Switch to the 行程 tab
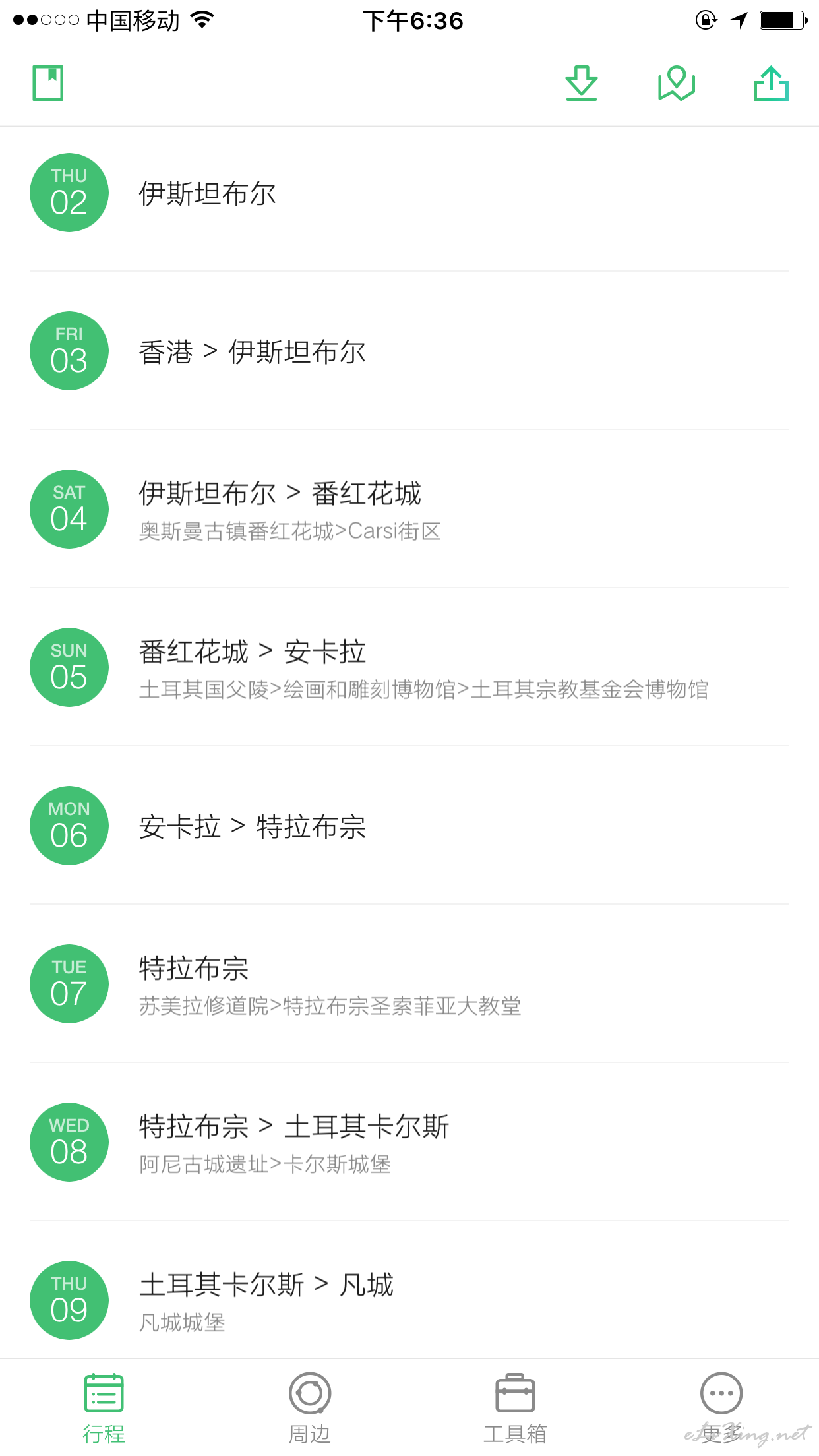Screen dimensions: 819x1456 pos(104,1408)
